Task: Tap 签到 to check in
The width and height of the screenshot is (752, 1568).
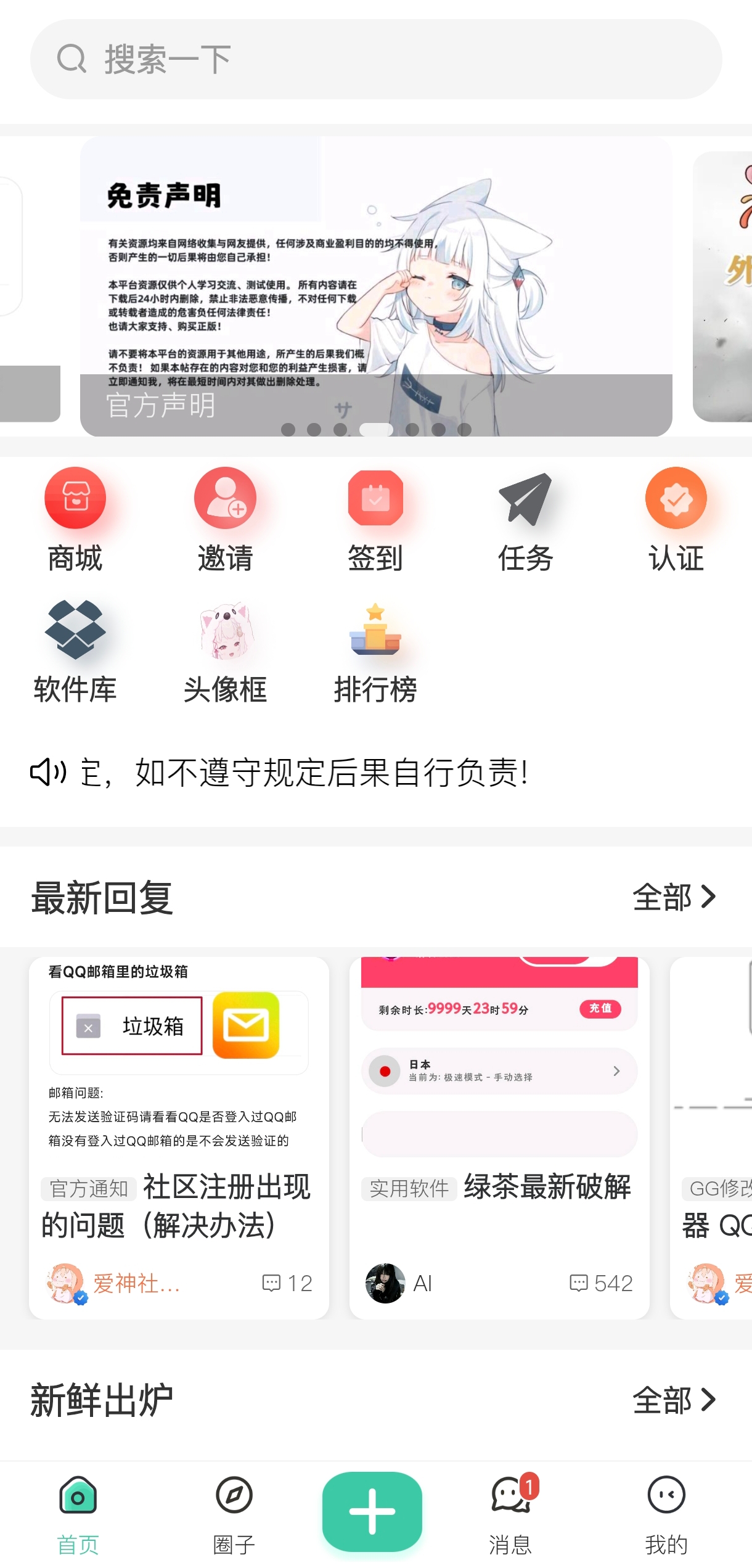Action: click(375, 519)
